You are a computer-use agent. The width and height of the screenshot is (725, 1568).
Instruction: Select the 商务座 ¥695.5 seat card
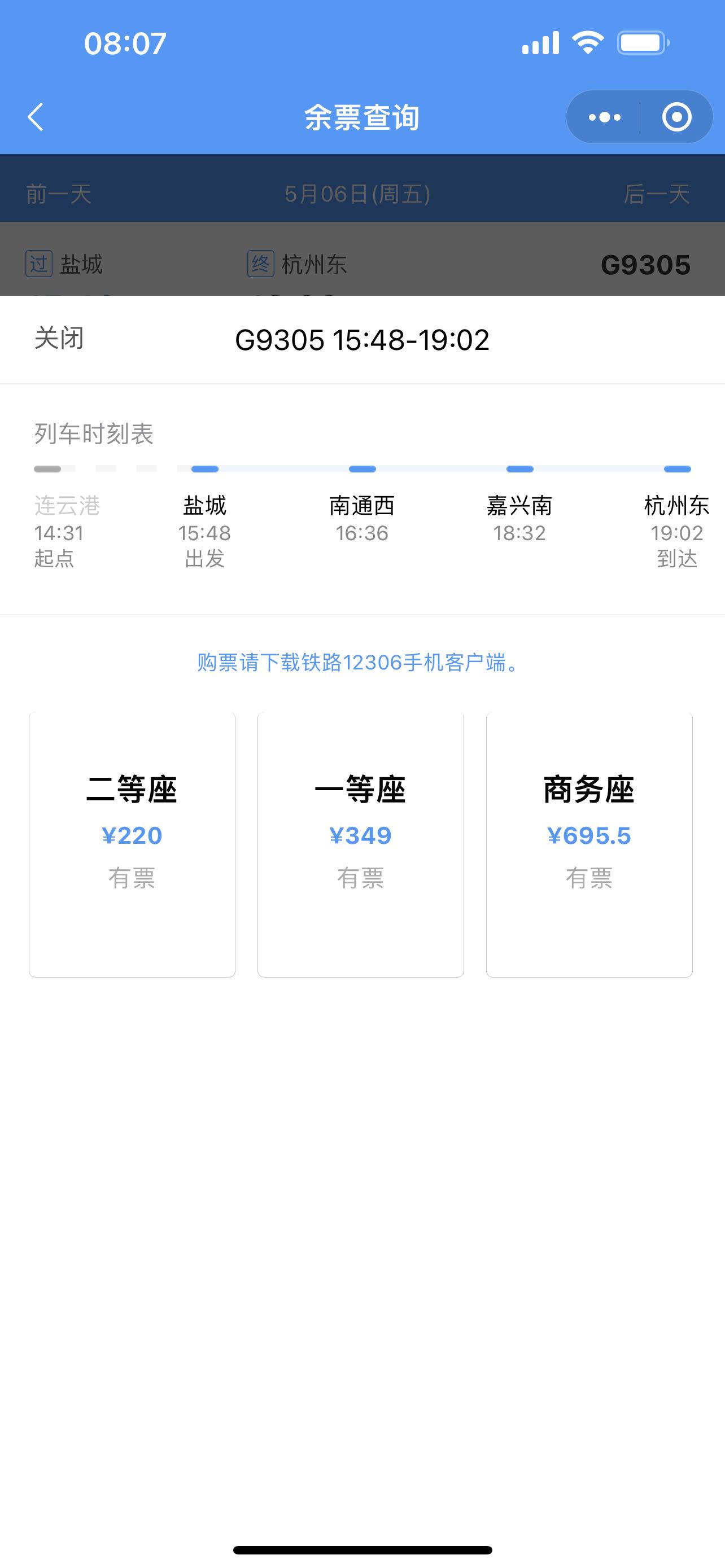589,845
